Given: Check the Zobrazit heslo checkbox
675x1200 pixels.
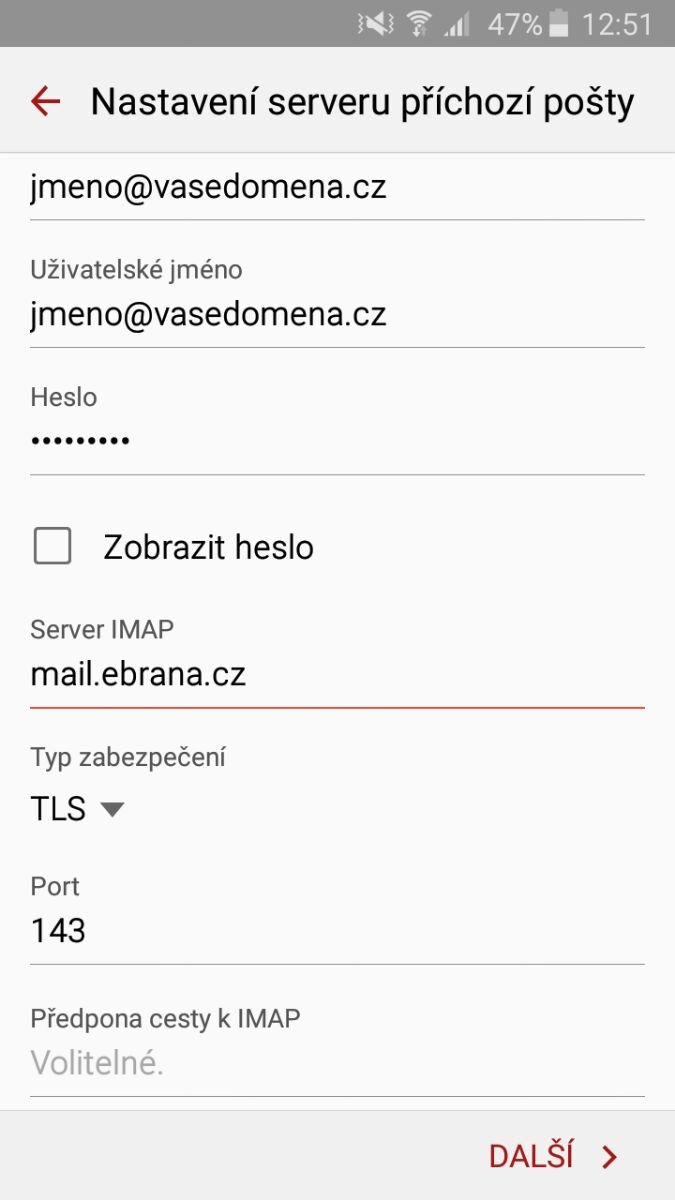Looking at the screenshot, I should pos(53,547).
